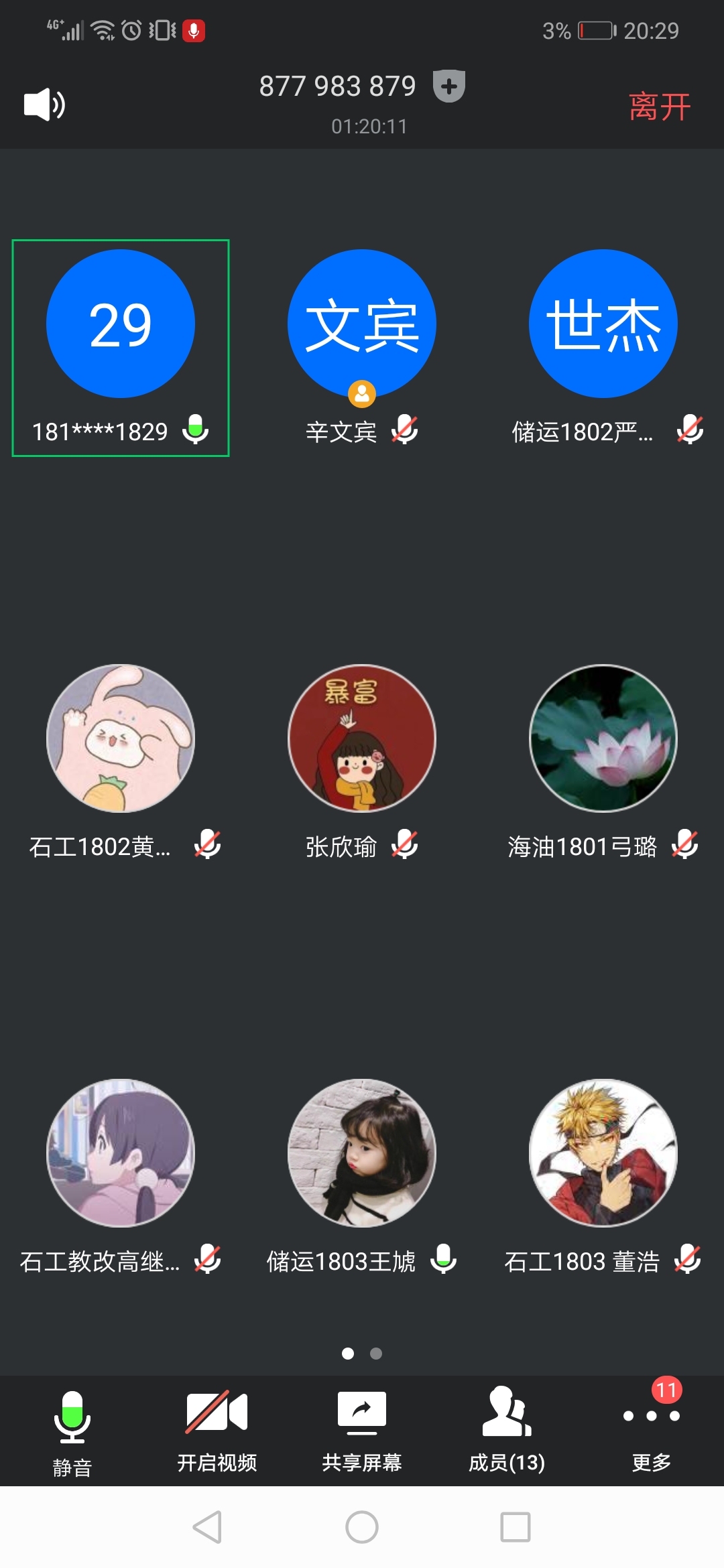Select the 石工1802黄 participant tile
This screenshot has width=724, height=1568.
coord(121,762)
